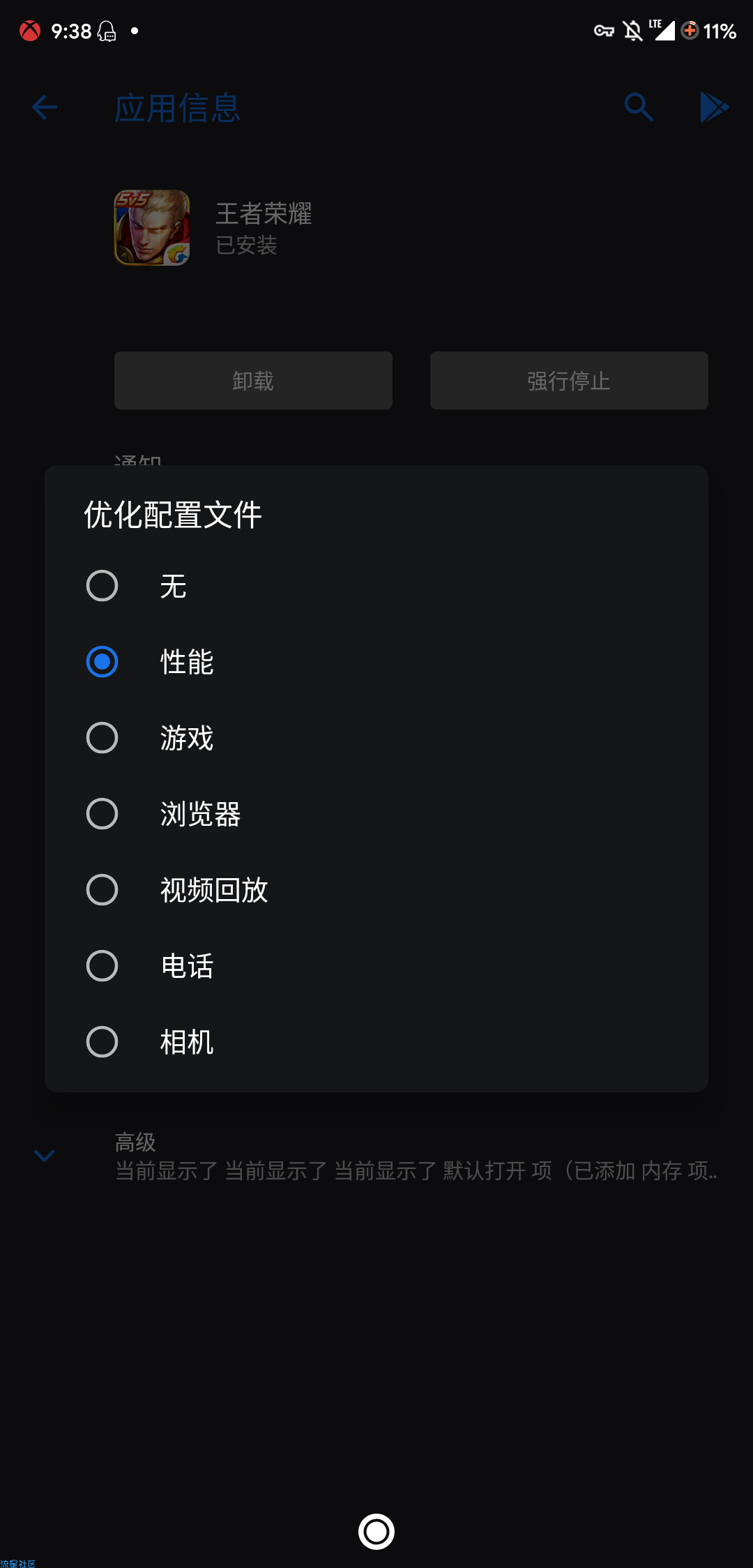Choose the 性能 optimization profile
Image resolution: width=753 pixels, height=1568 pixels.
click(376, 662)
